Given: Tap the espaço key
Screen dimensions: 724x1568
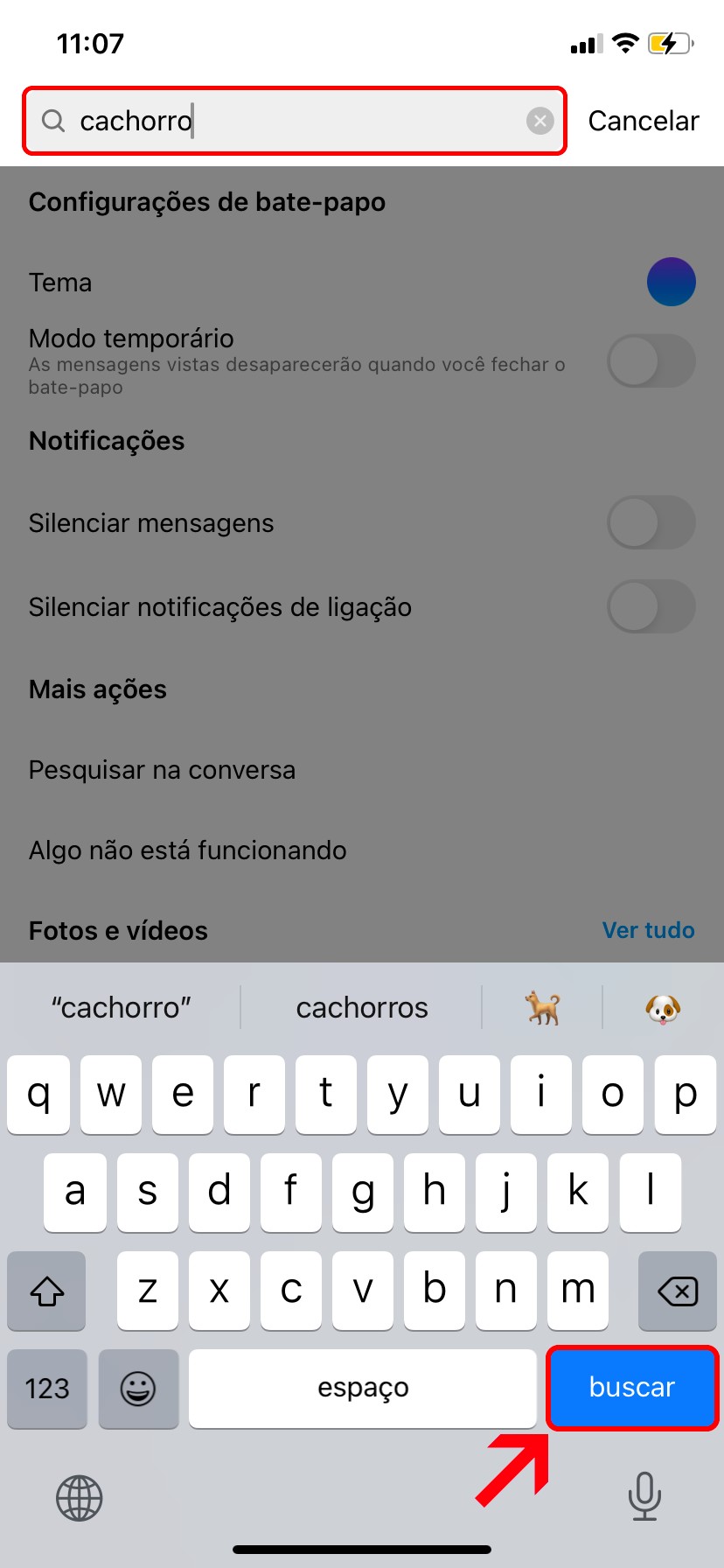Looking at the screenshot, I should (x=363, y=1389).
